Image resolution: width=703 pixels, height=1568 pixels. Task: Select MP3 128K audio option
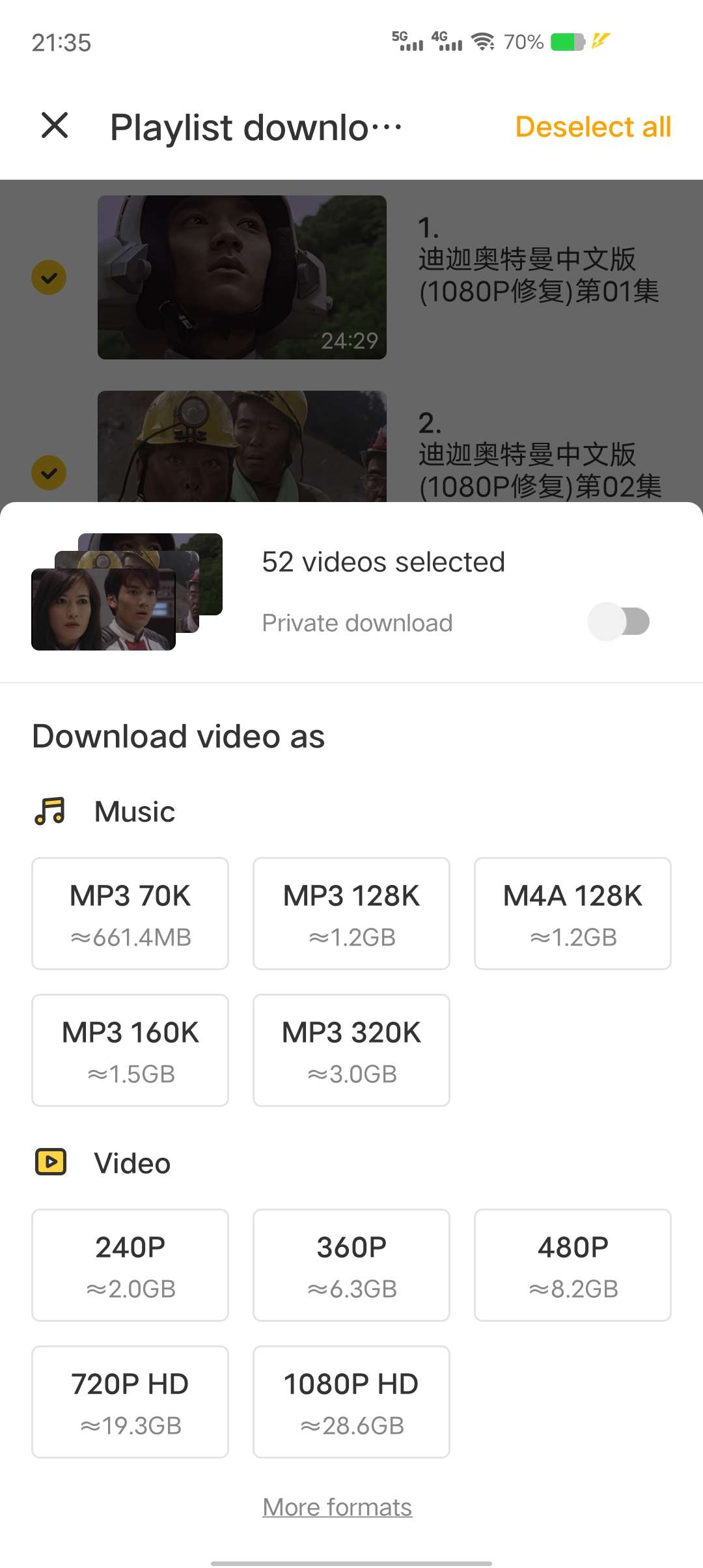coord(351,913)
